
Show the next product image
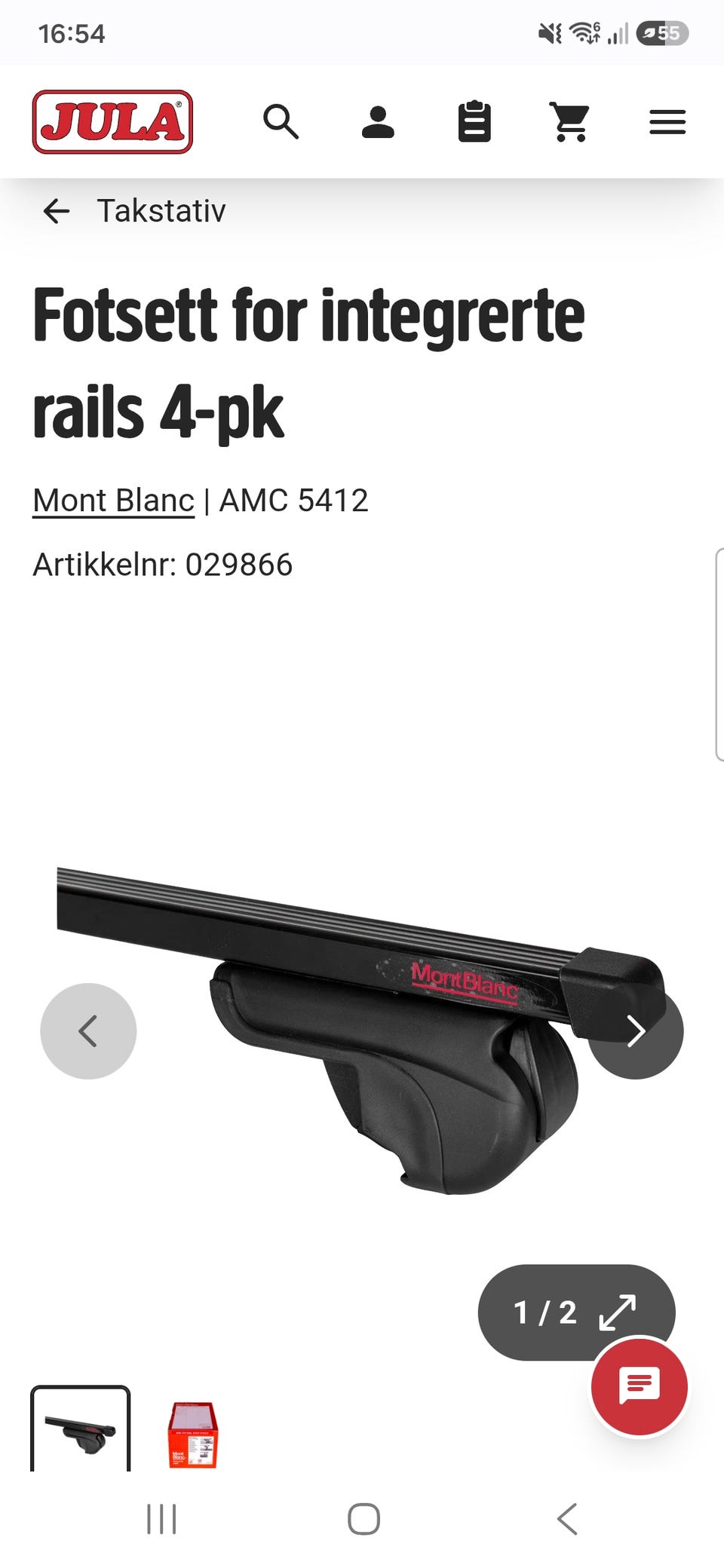point(636,1031)
